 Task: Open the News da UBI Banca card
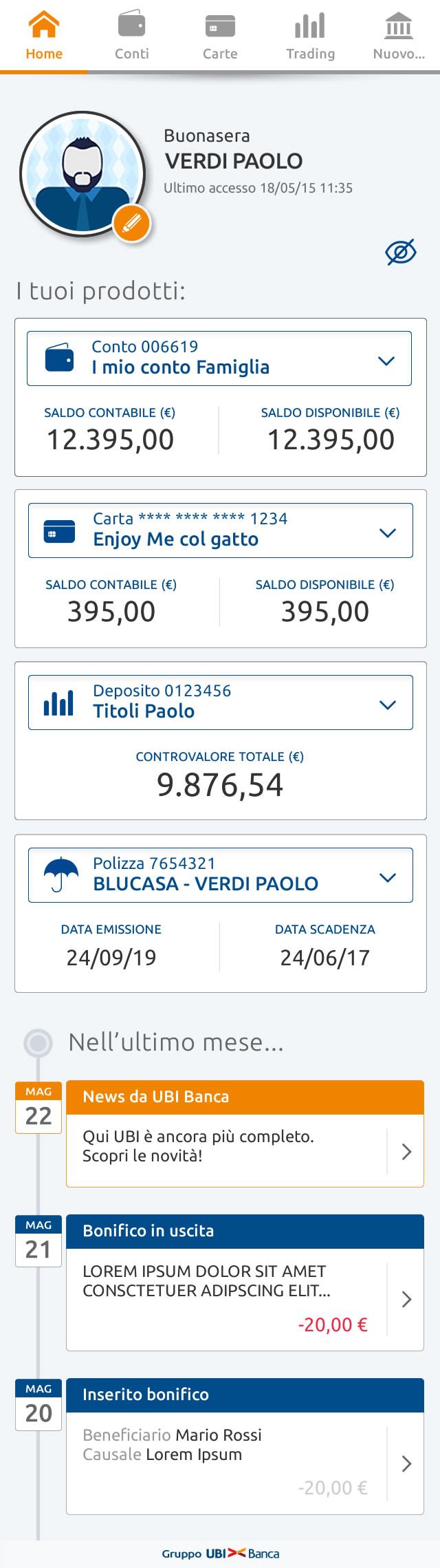(x=406, y=1151)
